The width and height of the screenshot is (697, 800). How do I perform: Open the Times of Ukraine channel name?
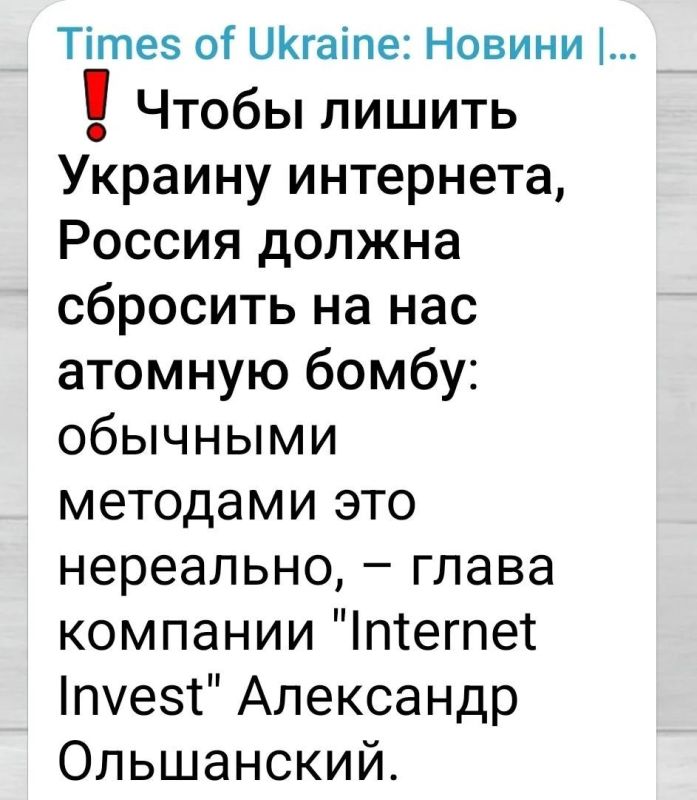coord(346,44)
